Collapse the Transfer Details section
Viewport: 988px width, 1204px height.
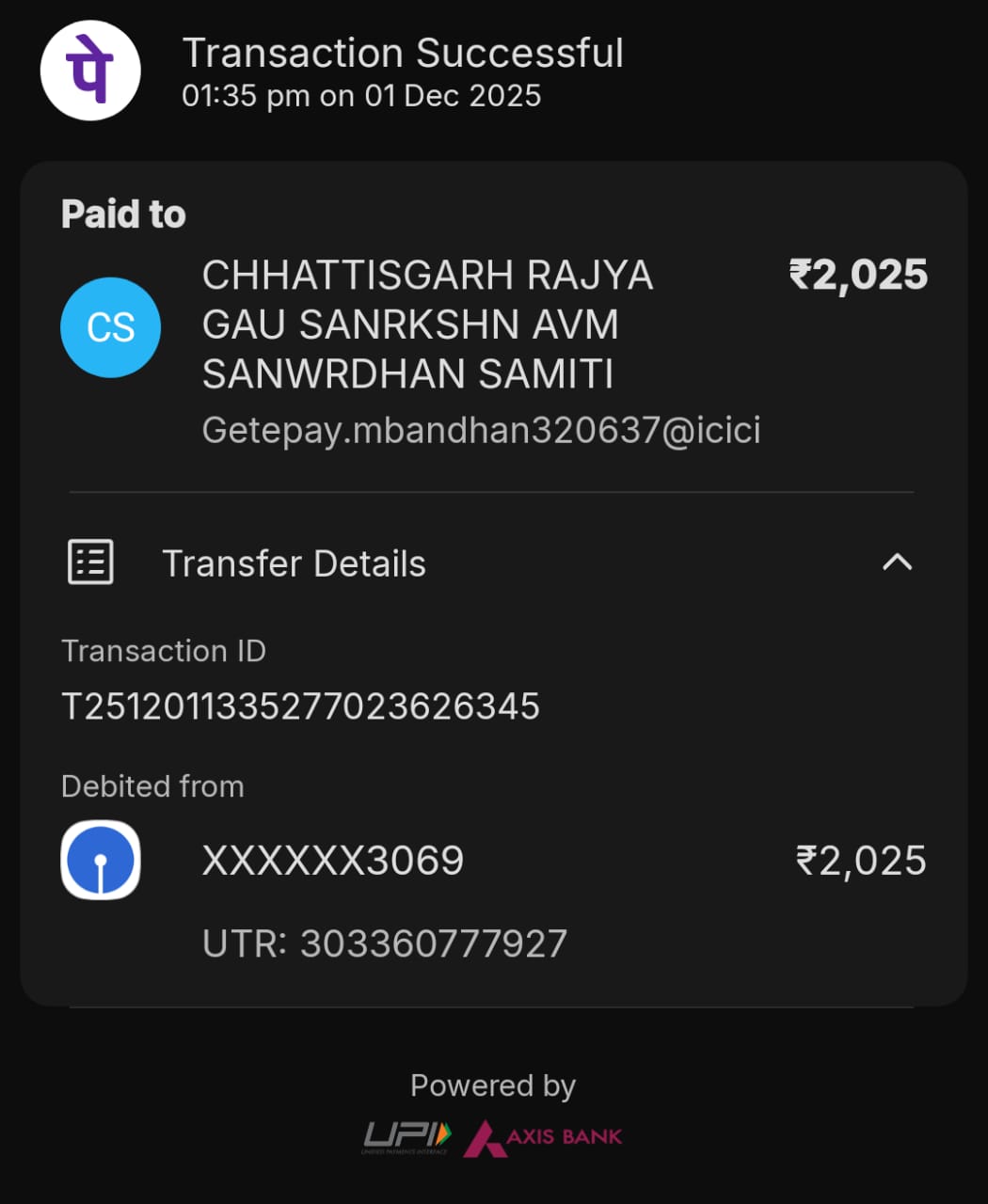pyautogui.click(x=897, y=562)
